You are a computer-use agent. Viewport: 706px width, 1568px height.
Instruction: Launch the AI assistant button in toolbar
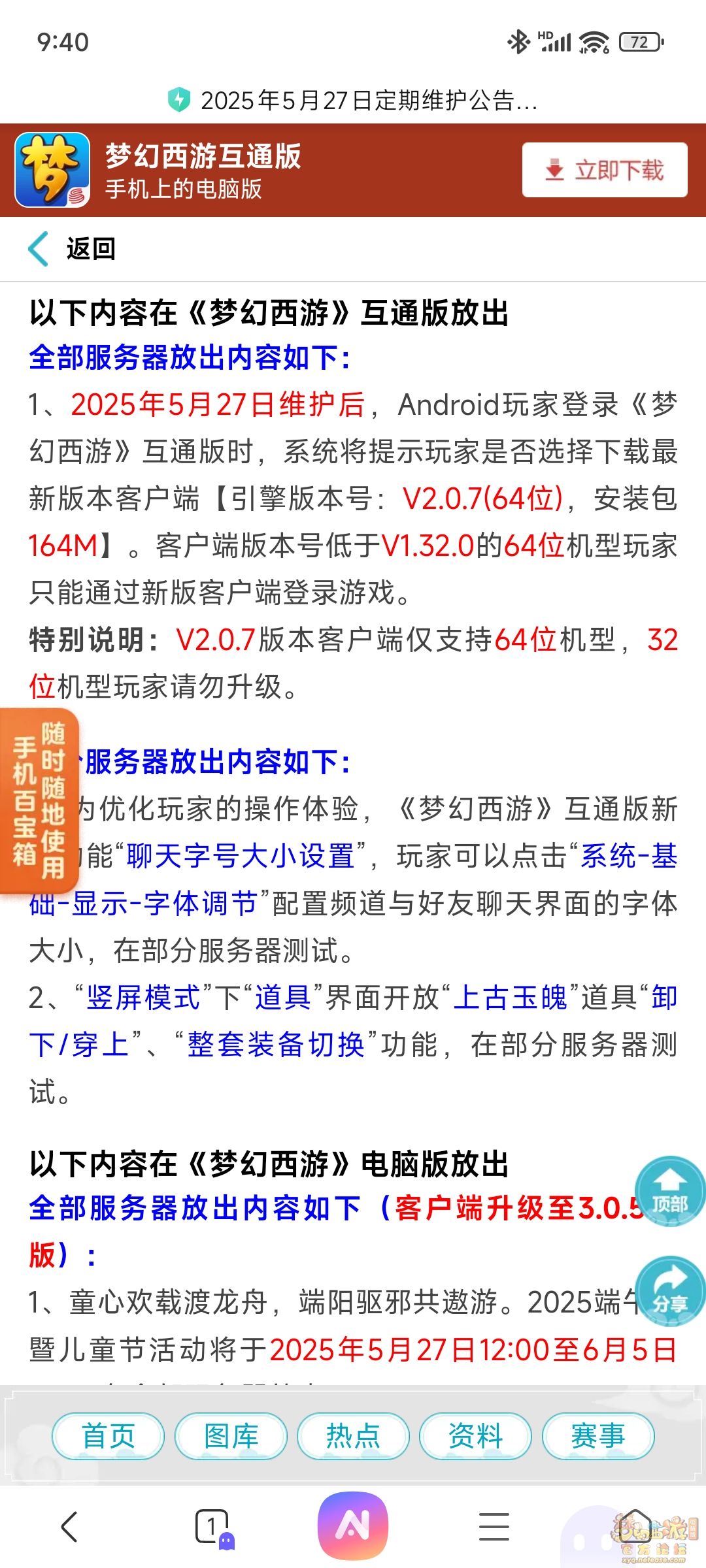tap(353, 1526)
